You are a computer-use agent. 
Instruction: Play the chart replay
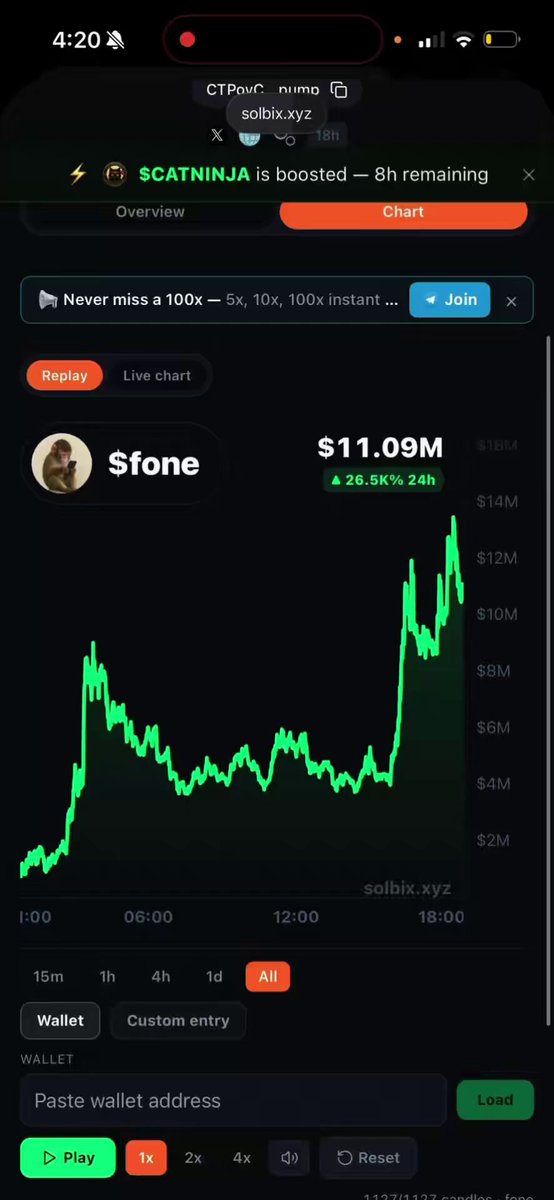click(68, 1158)
